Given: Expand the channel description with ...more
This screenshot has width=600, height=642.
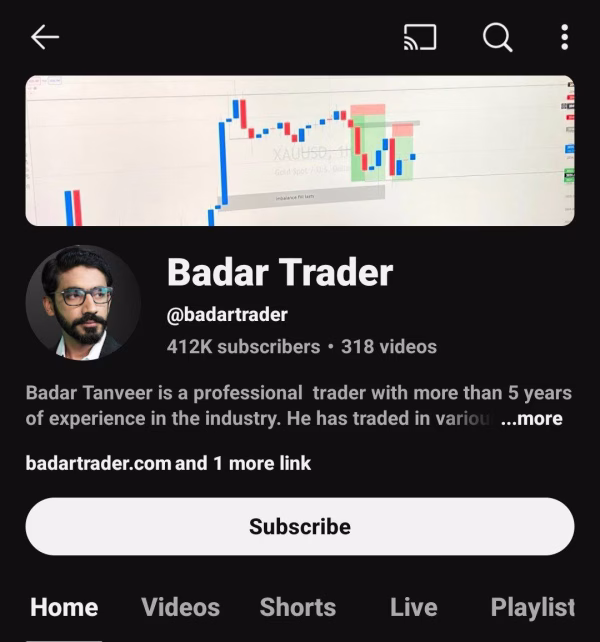Looking at the screenshot, I should [531, 419].
